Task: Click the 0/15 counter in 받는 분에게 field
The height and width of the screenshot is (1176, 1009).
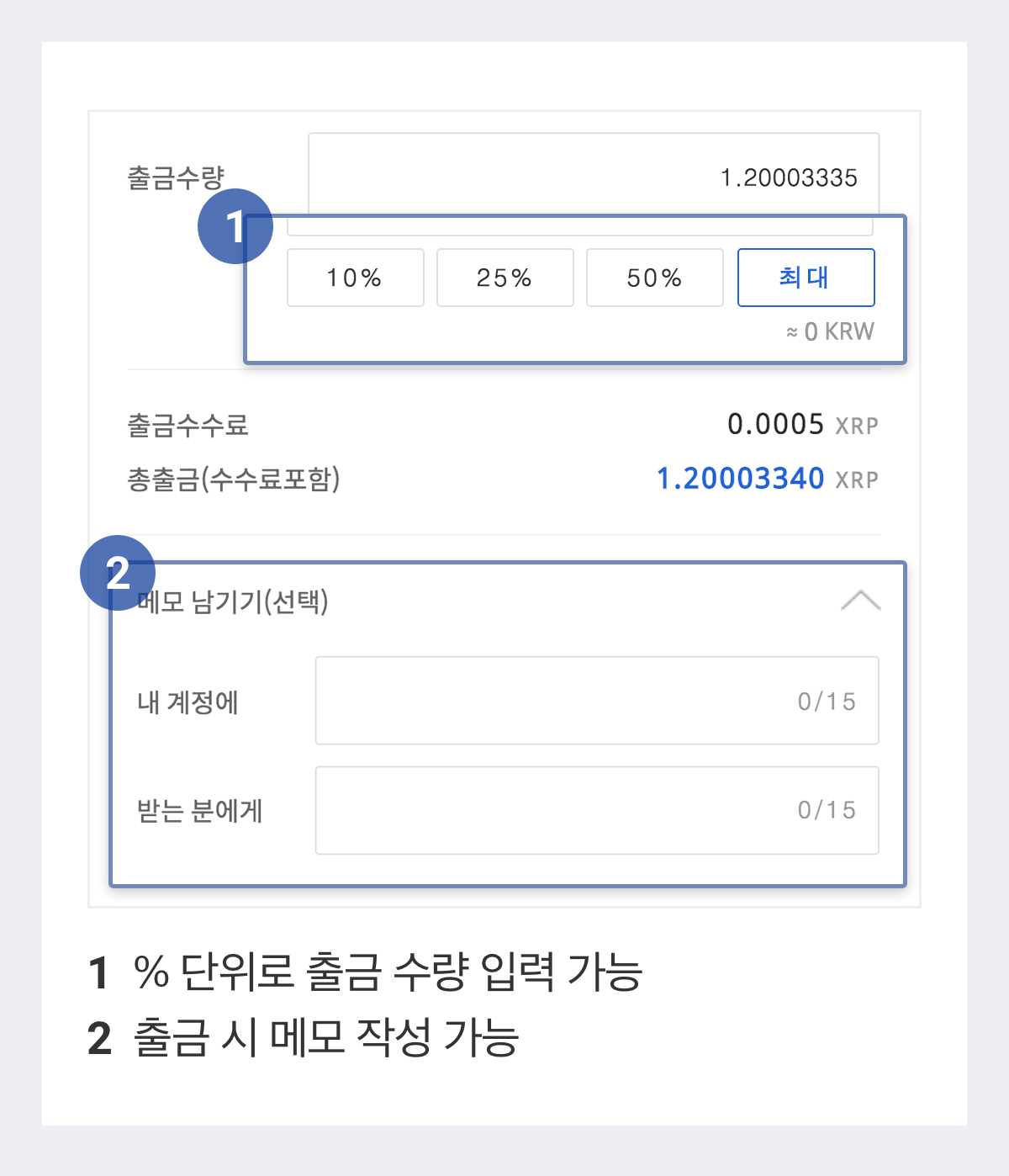Action: [826, 810]
